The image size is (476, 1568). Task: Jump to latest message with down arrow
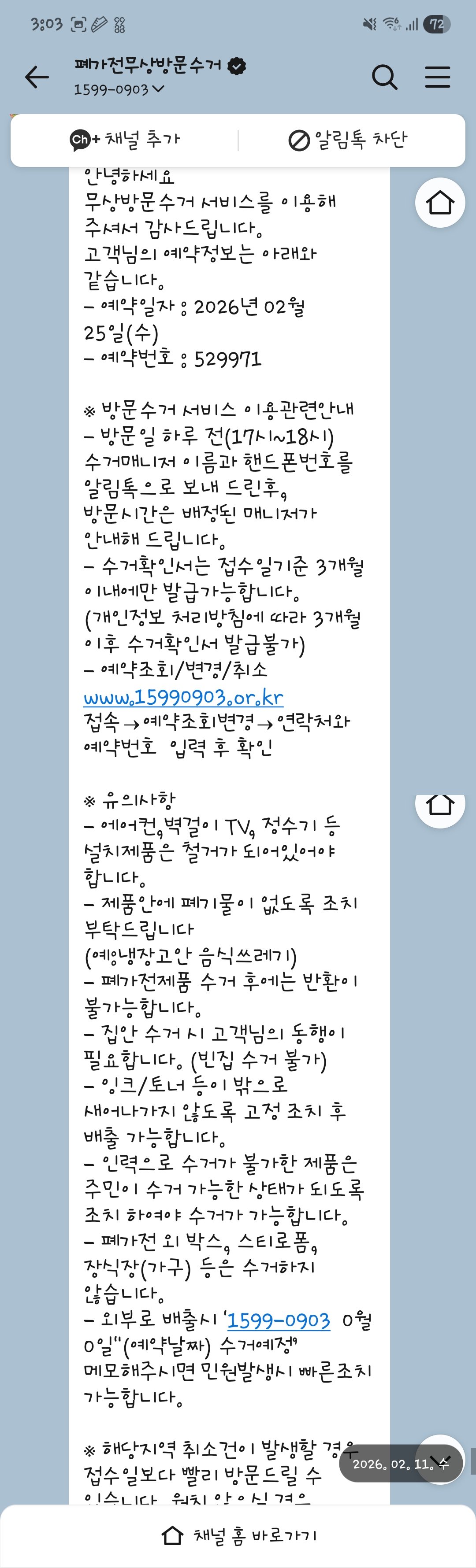pyautogui.click(x=439, y=1459)
